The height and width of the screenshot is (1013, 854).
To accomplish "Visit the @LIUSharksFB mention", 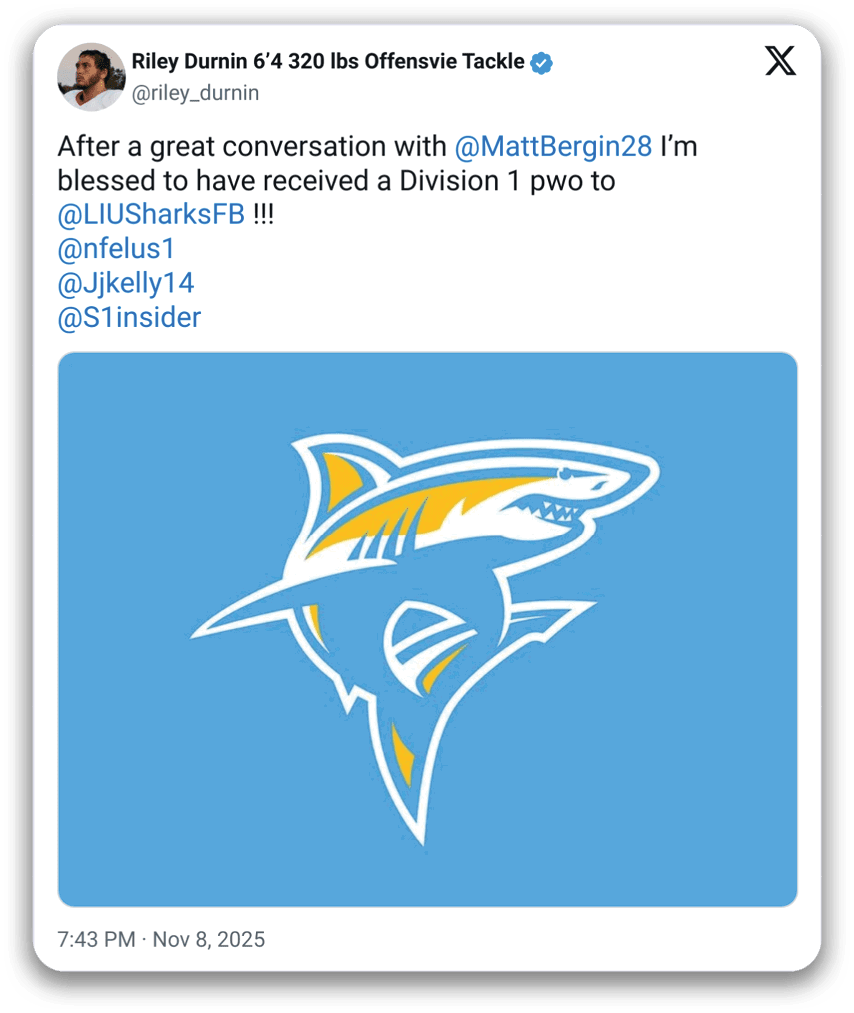I will click(151, 215).
